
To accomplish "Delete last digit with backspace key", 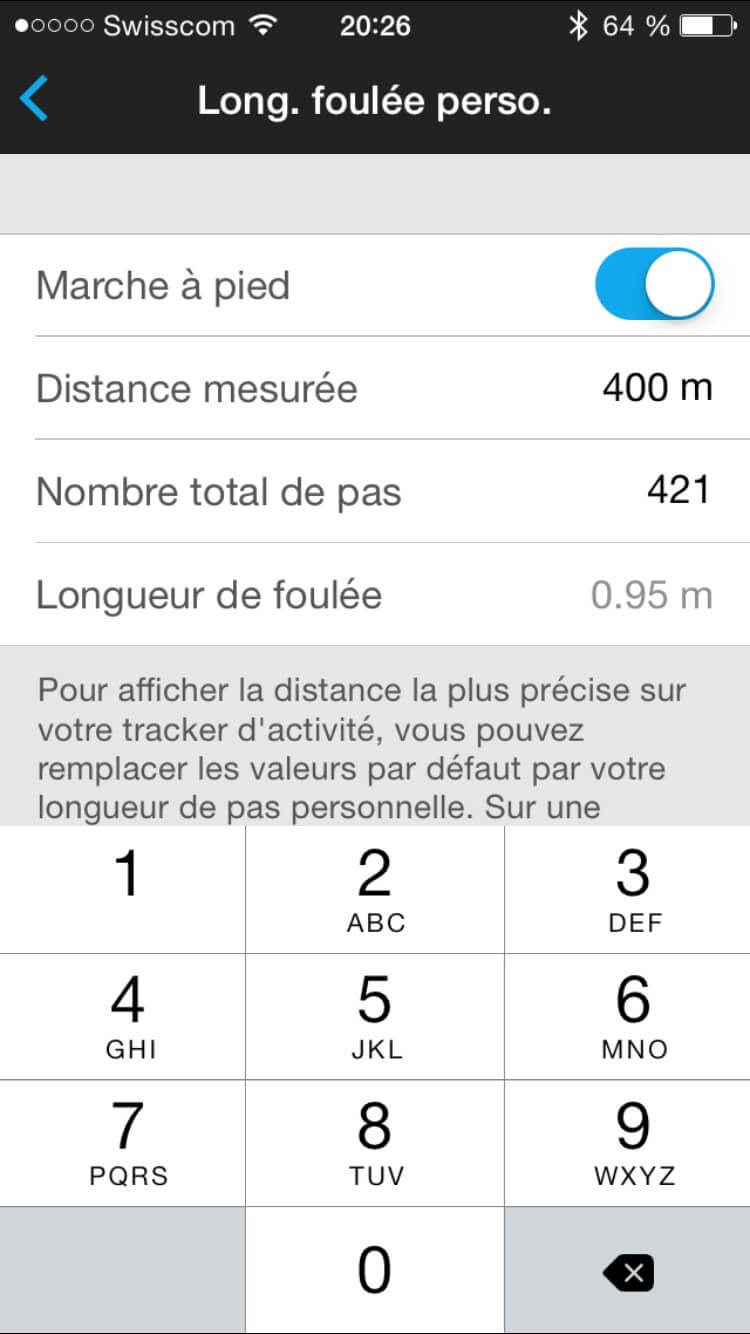I will coord(628,1270).
